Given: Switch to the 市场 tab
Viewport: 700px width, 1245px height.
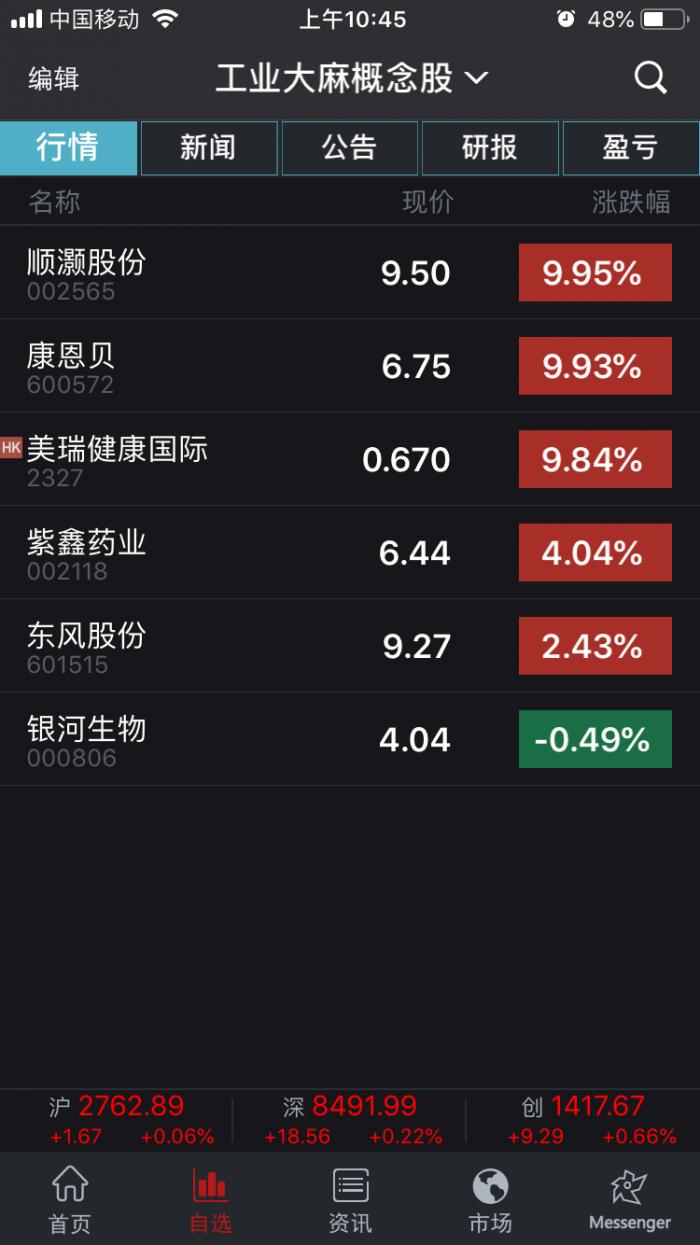Looking at the screenshot, I should click(x=490, y=1200).
